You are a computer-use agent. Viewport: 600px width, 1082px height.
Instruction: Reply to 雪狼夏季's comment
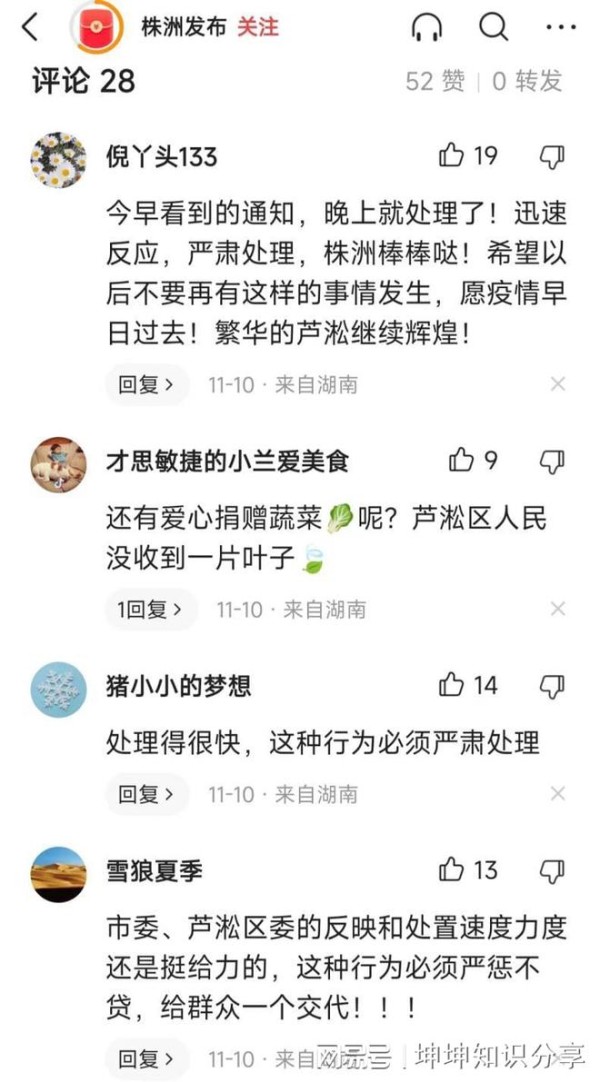[x=147, y=1057]
